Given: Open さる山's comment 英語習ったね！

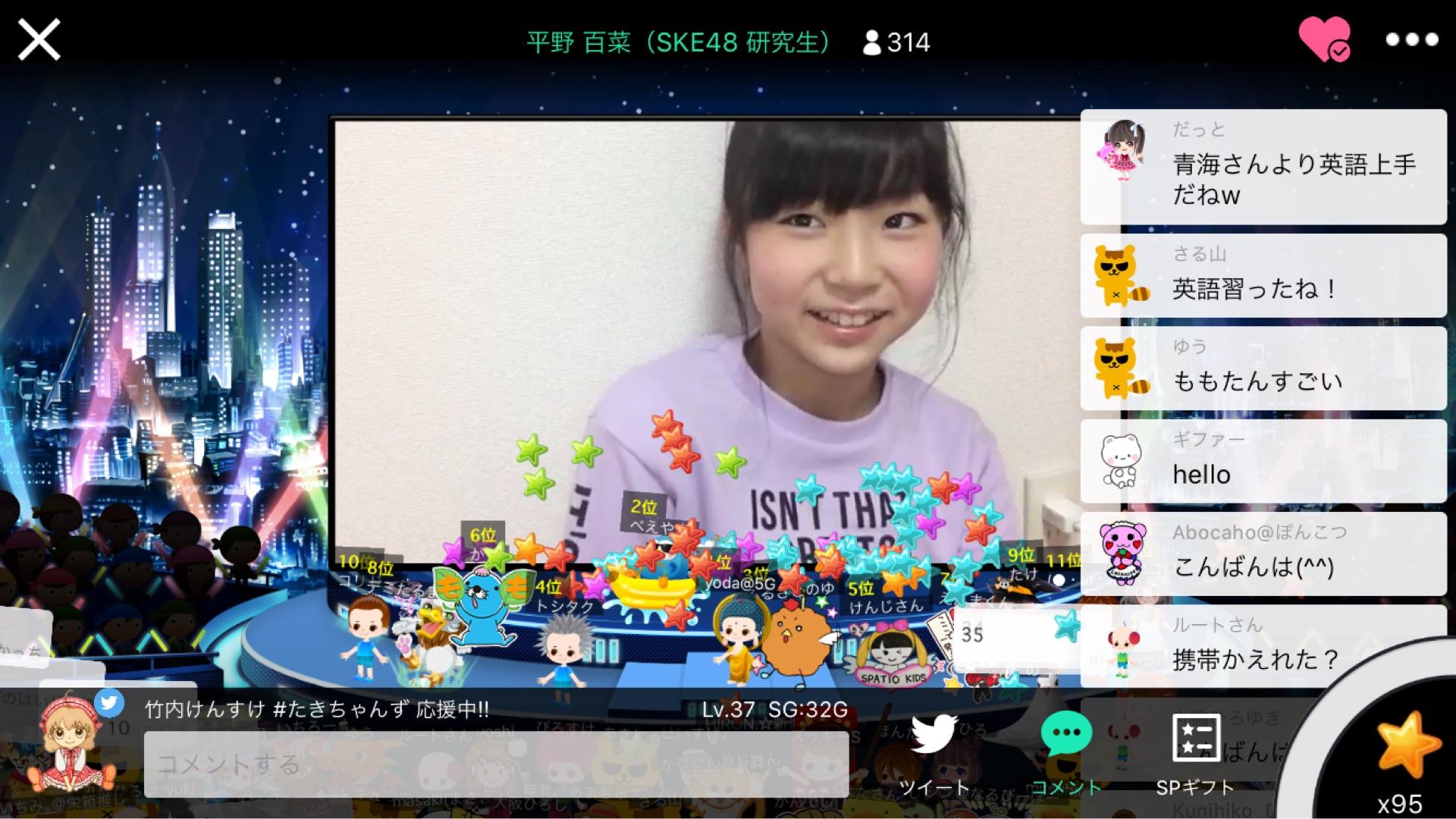Looking at the screenshot, I should tap(1263, 276).
